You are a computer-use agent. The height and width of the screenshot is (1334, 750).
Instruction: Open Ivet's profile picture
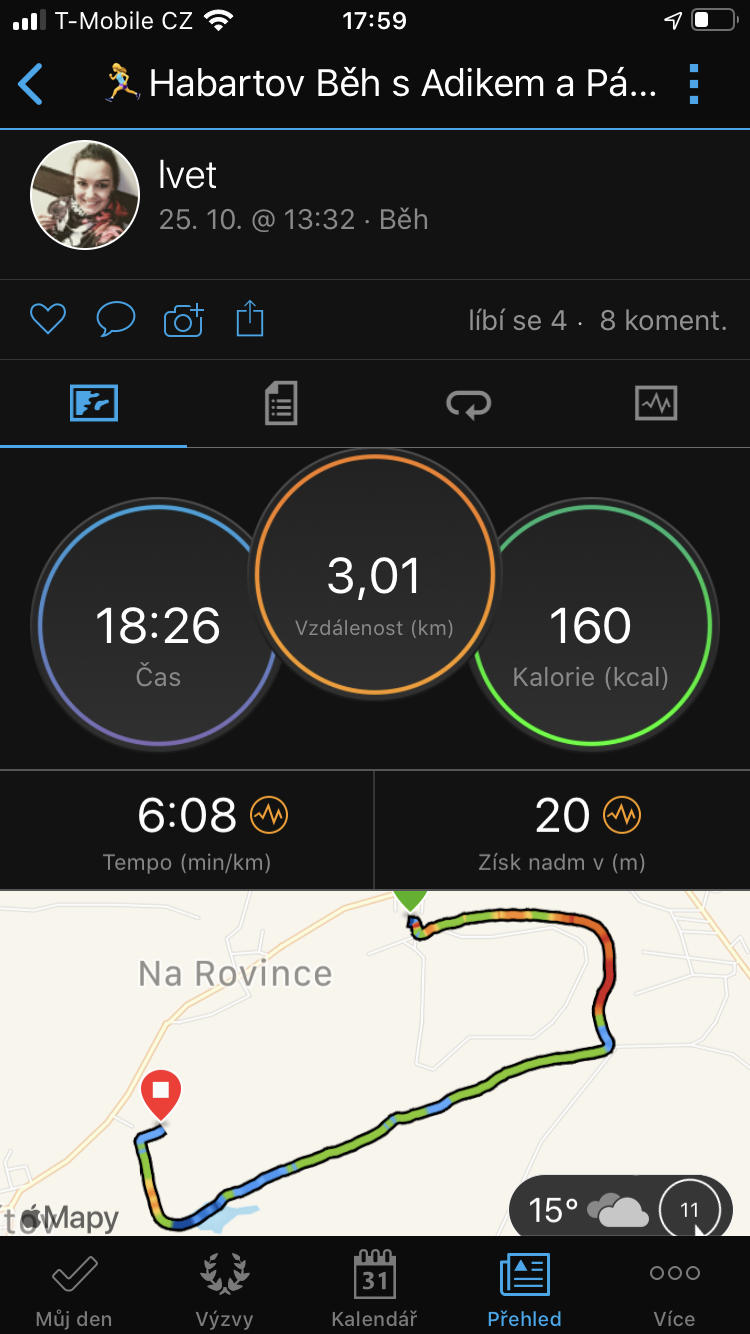click(85, 194)
